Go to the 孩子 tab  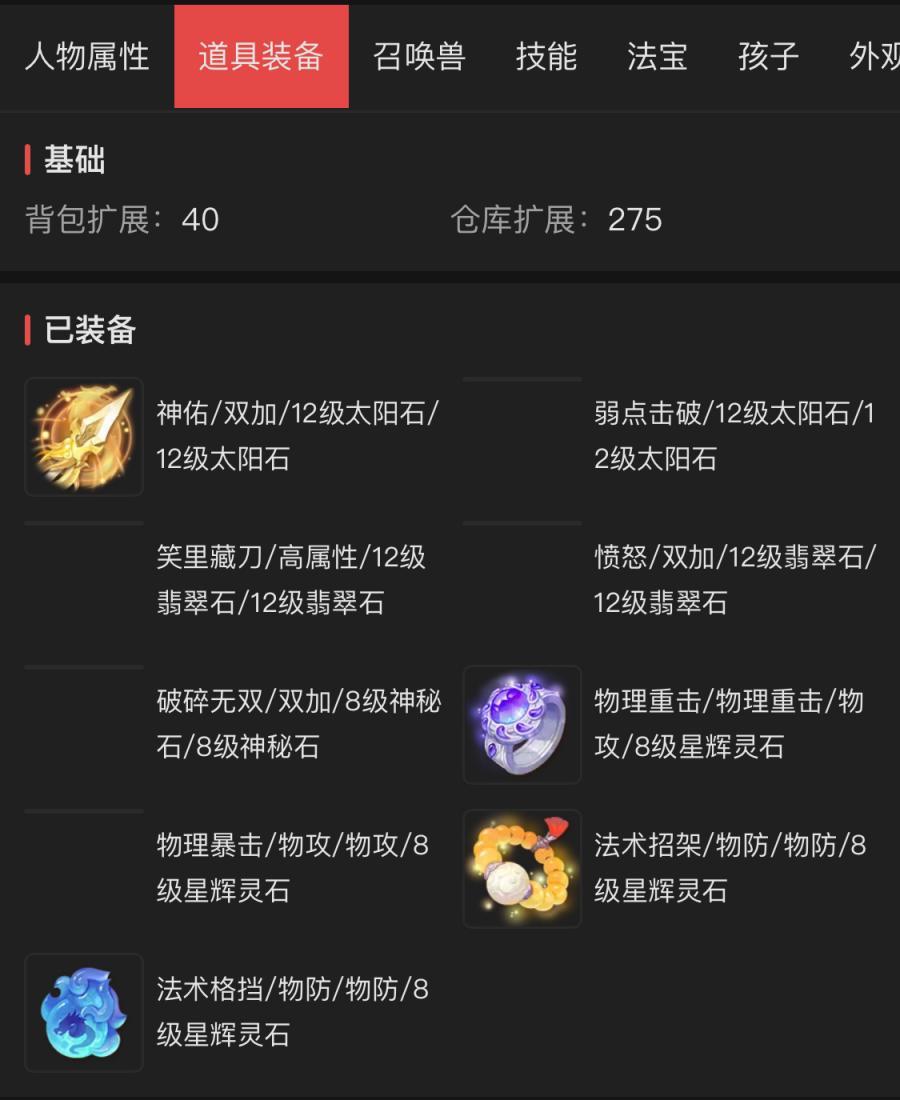(x=768, y=57)
